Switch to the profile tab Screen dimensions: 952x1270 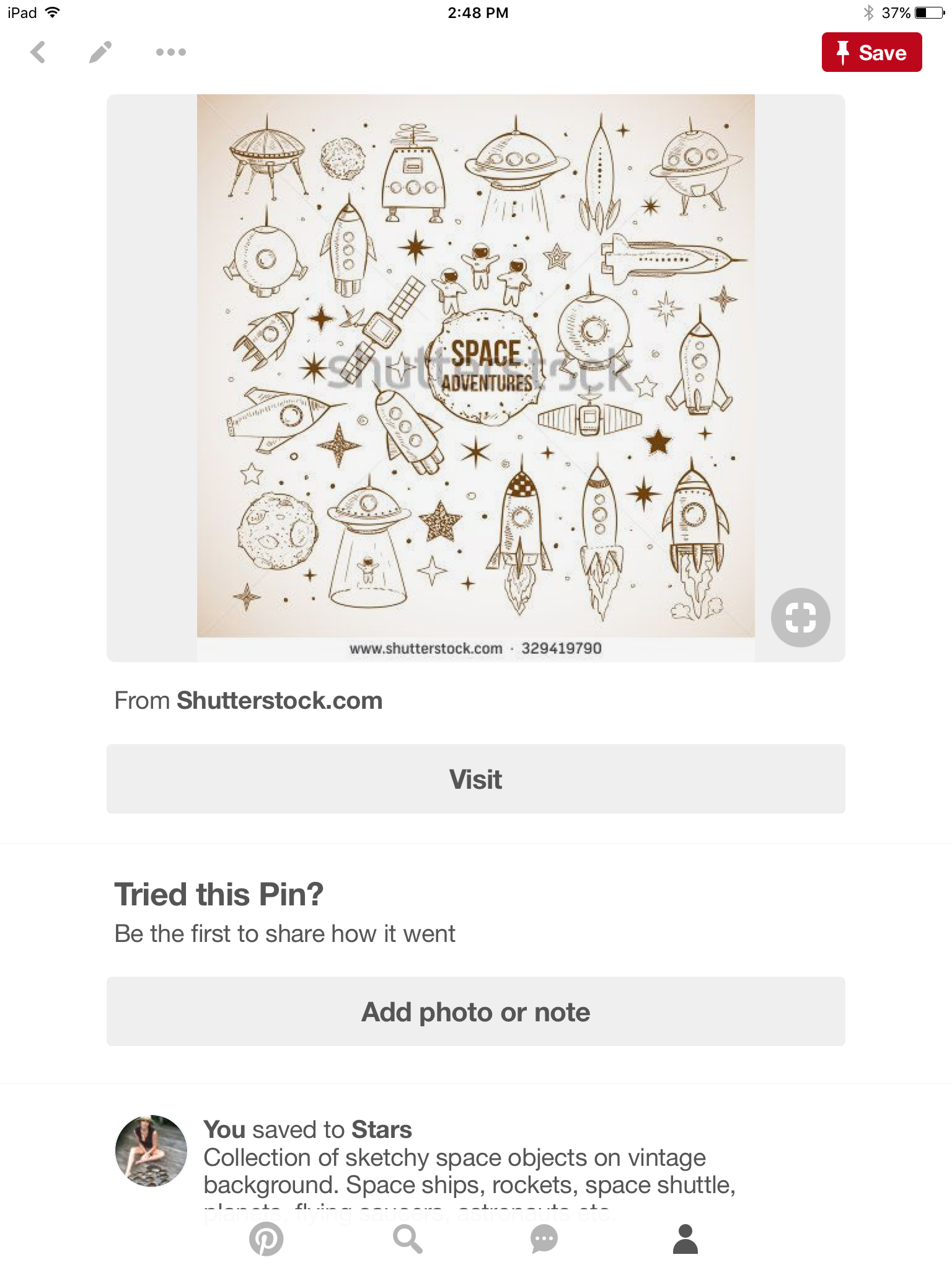[685, 1239]
